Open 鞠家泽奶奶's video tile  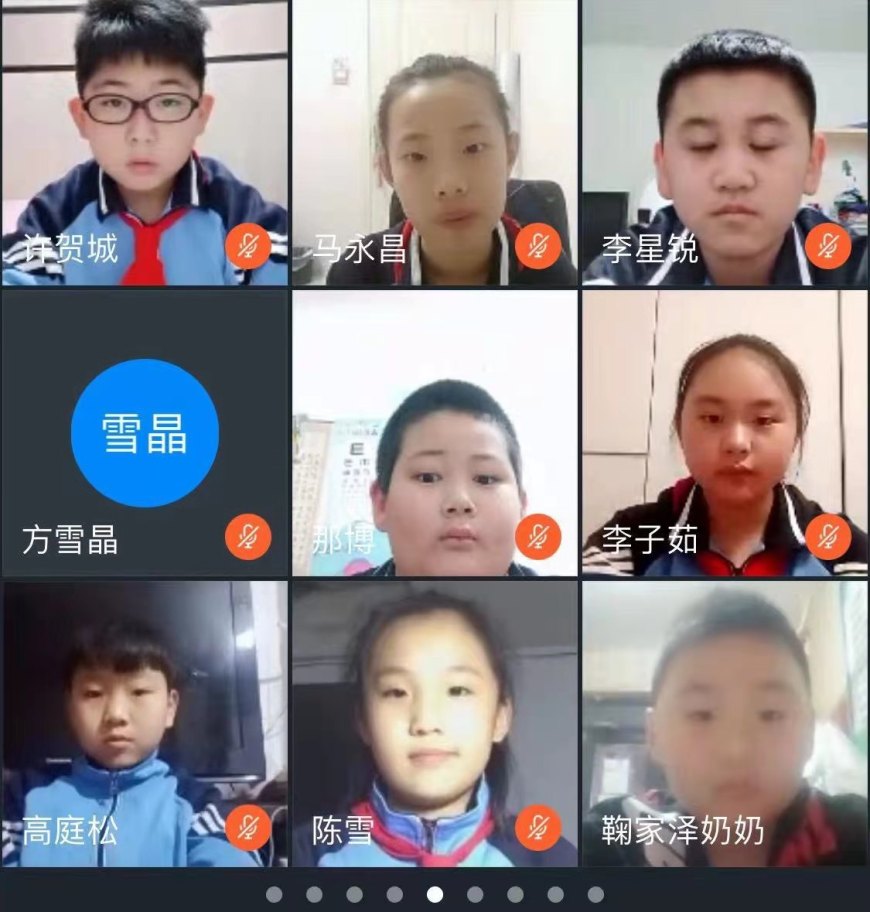coord(725,723)
